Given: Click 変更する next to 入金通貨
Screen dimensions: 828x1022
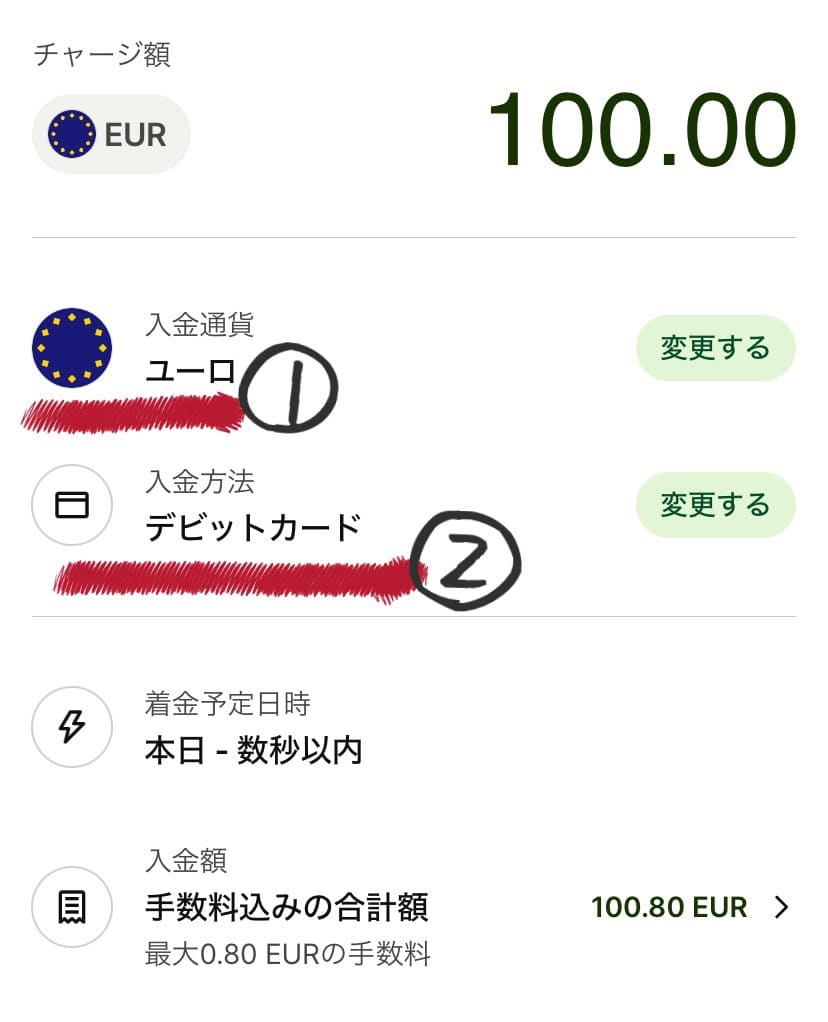Looking at the screenshot, I should (x=716, y=348).
